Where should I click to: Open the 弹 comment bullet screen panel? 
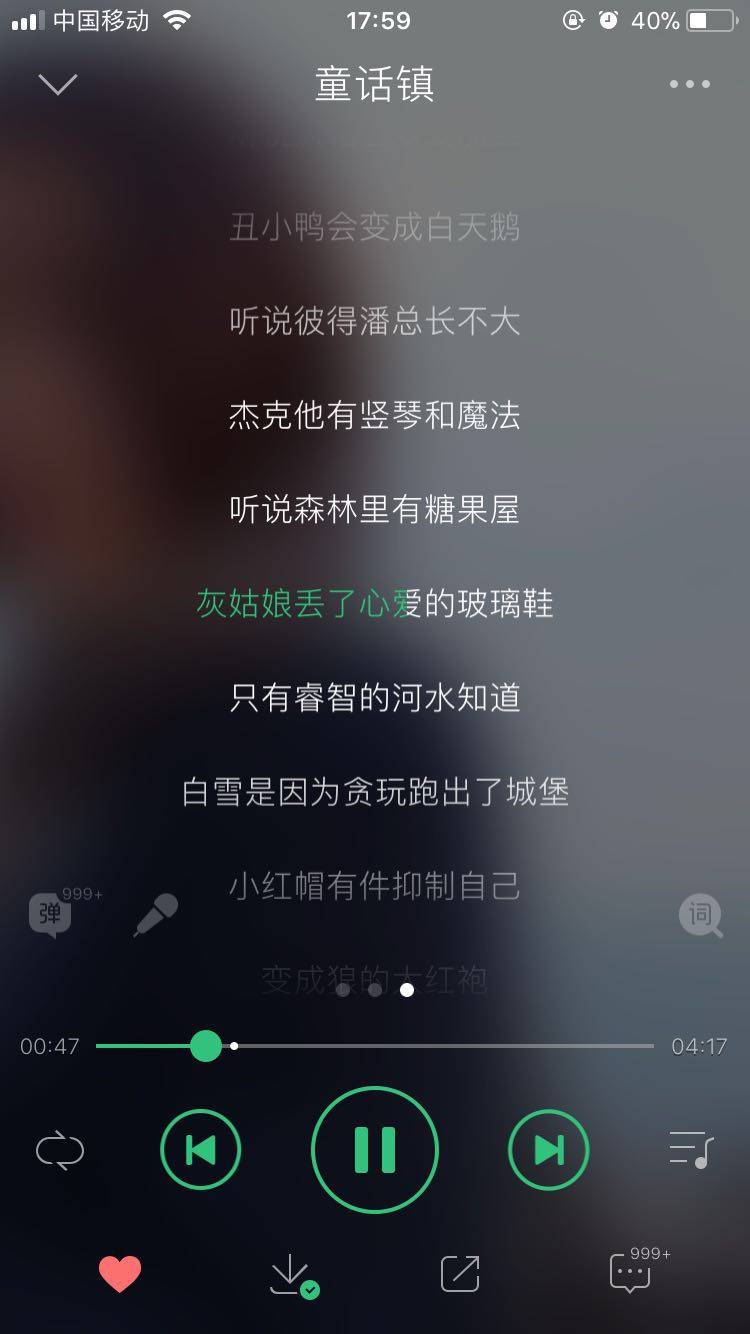49,913
